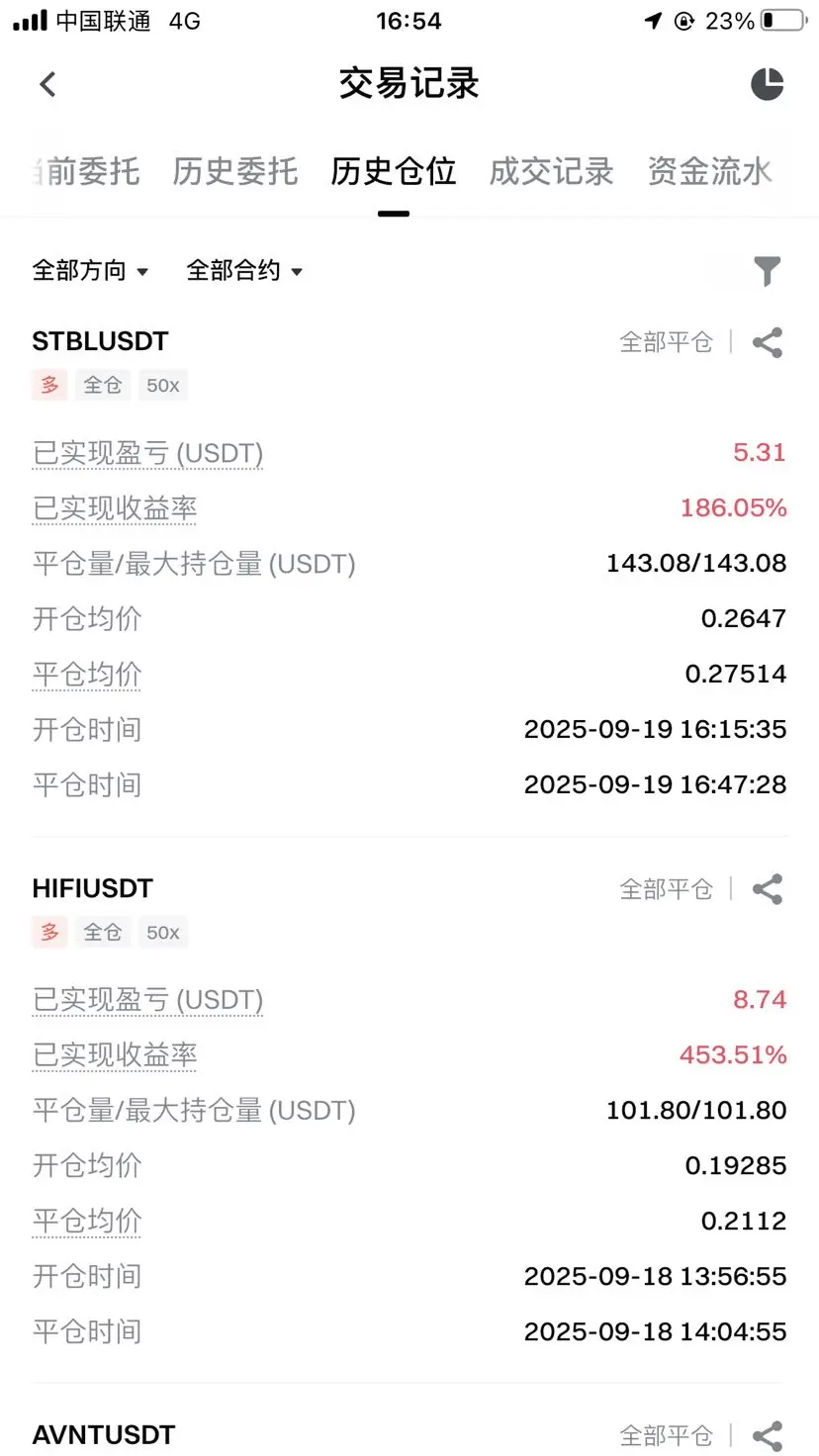This screenshot has height=1456, width=819.
Task: Expand the 全部方向 dropdown
Action: (89, 270)
